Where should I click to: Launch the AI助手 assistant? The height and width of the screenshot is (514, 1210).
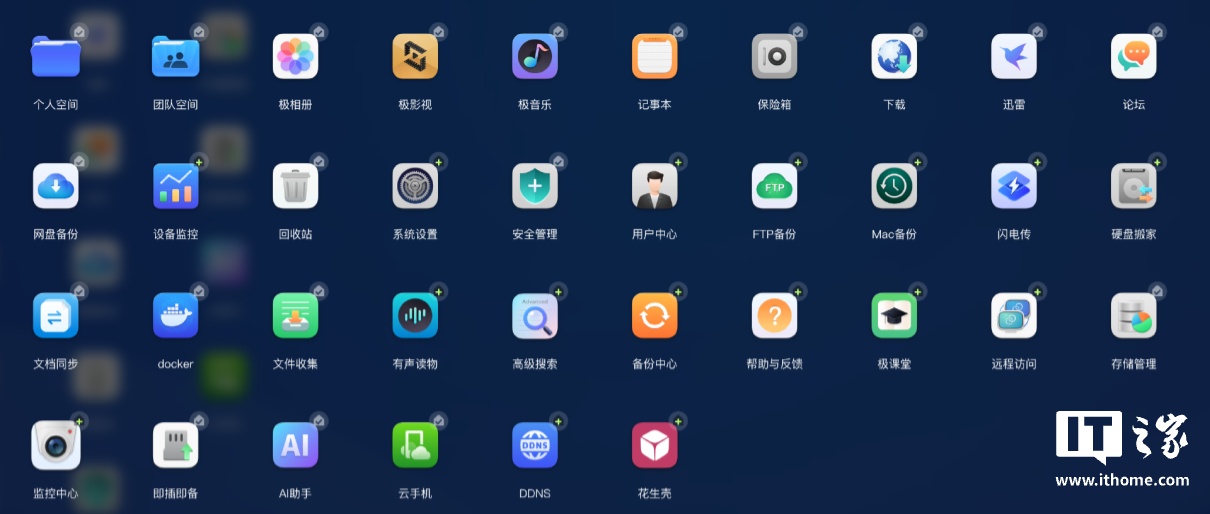(x=295, y=445)
